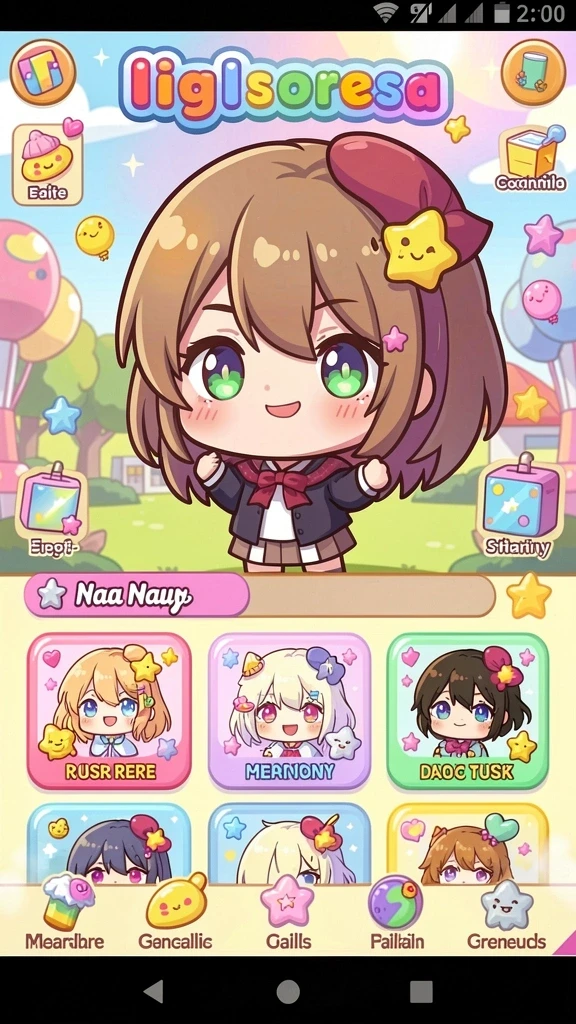576x1024 pixels.
Task: Switch to the Gencallic tab
Action: click(175, 913)
